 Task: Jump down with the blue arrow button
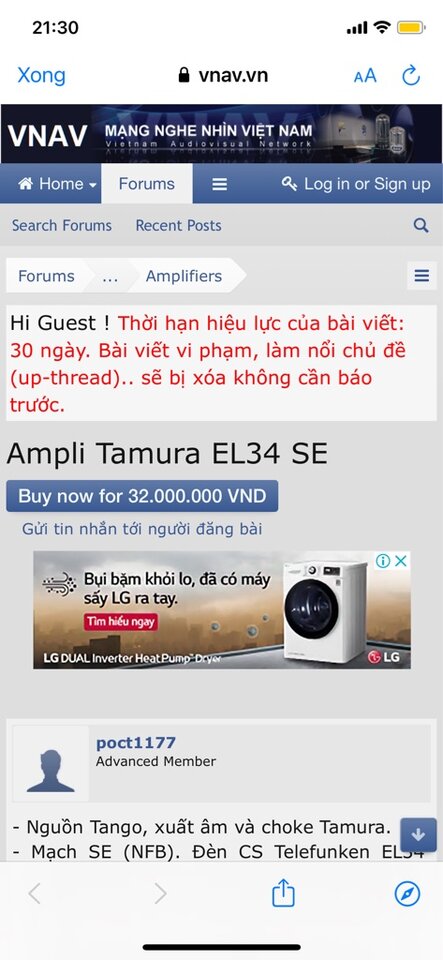pyautogui.click(x=419, y=834)
